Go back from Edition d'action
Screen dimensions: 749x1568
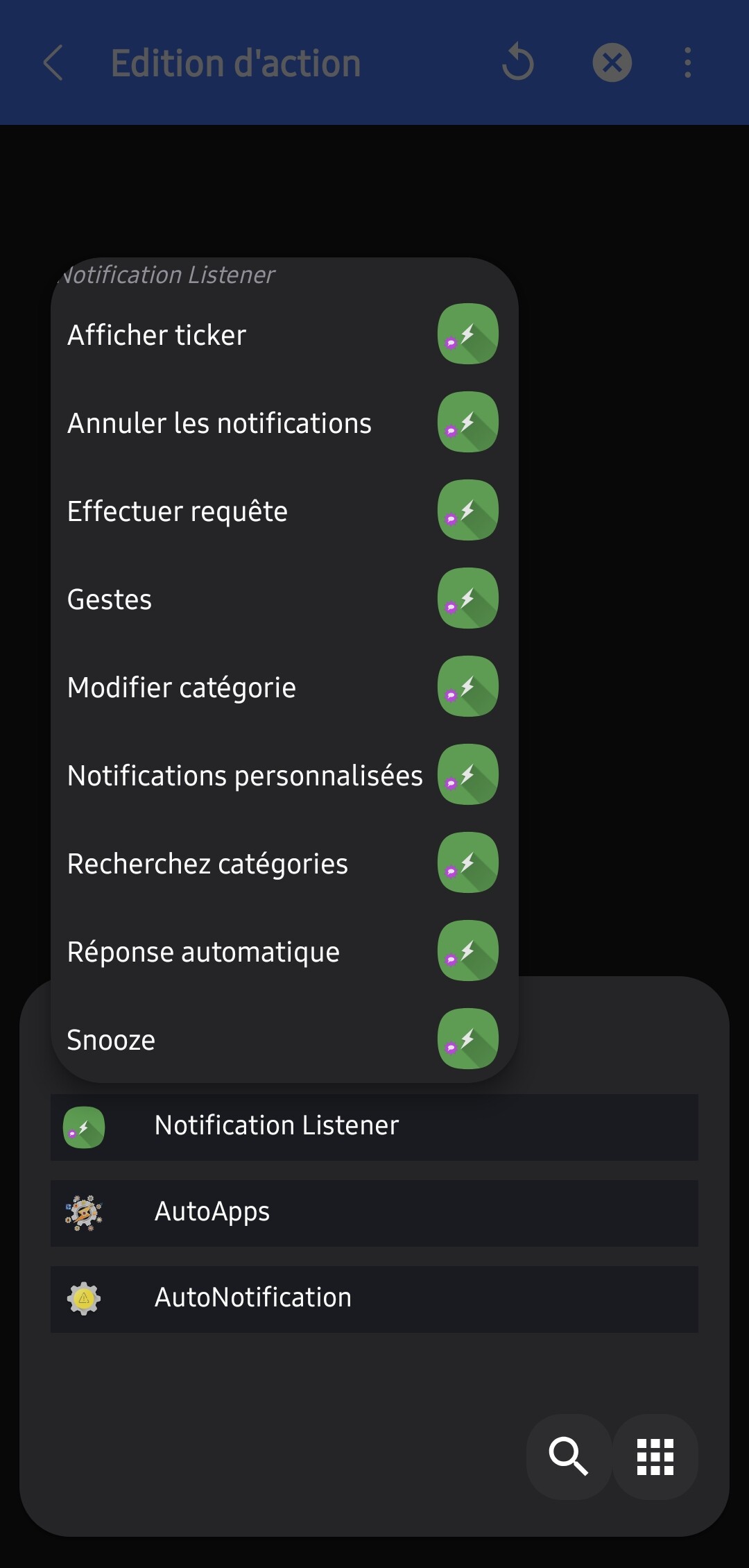coord(53,62)
